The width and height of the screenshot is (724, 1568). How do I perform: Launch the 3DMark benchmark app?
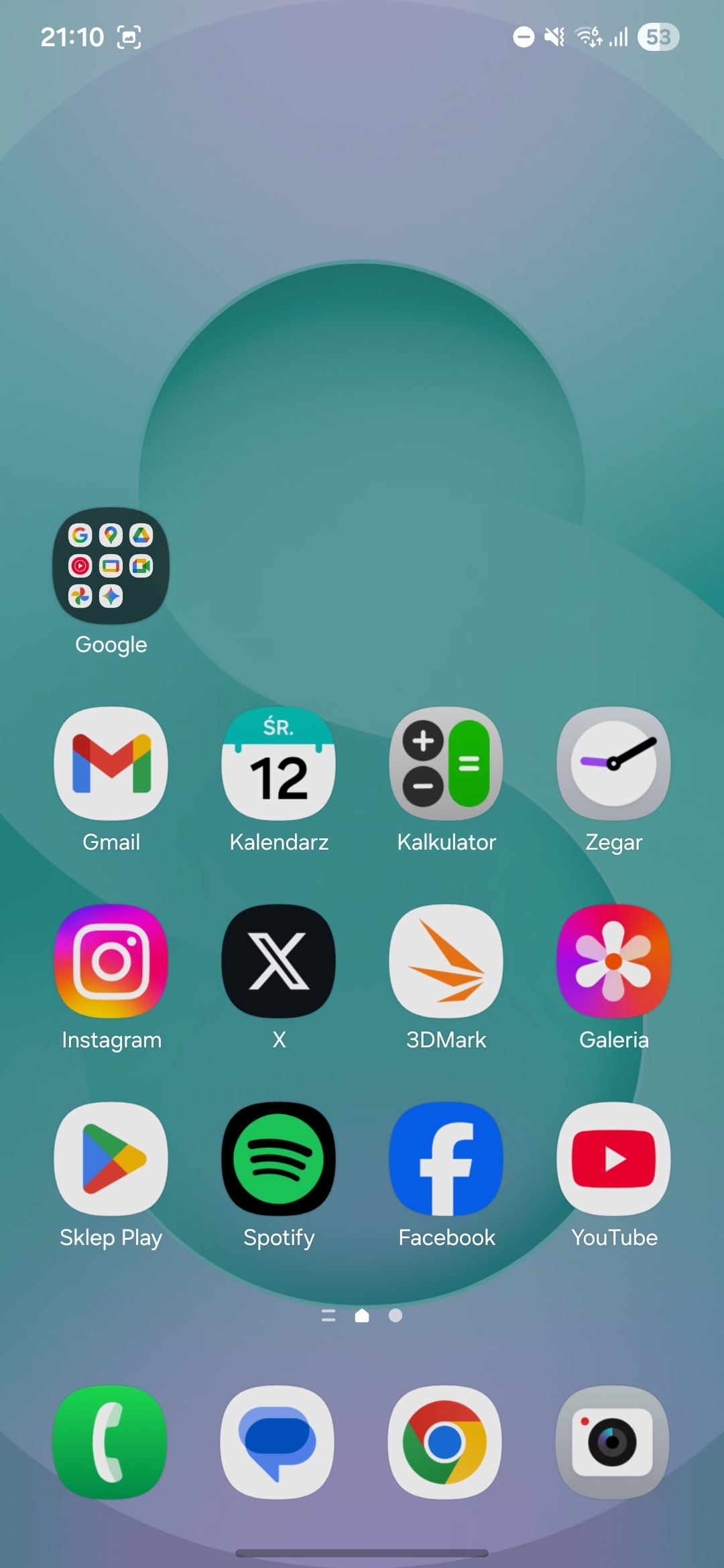click(x=446, y=961)
